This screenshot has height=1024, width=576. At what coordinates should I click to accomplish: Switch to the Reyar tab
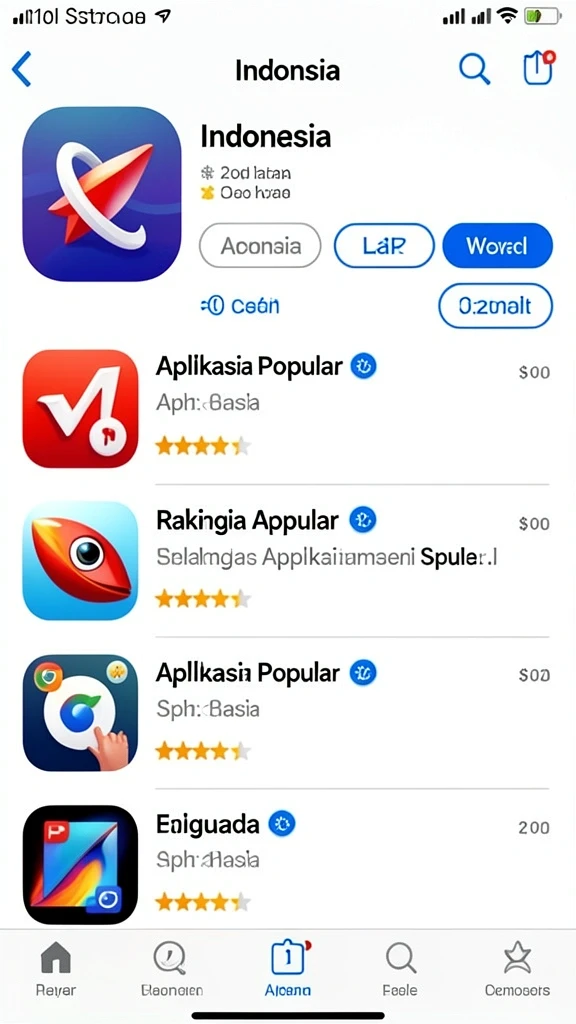point(56,968)
